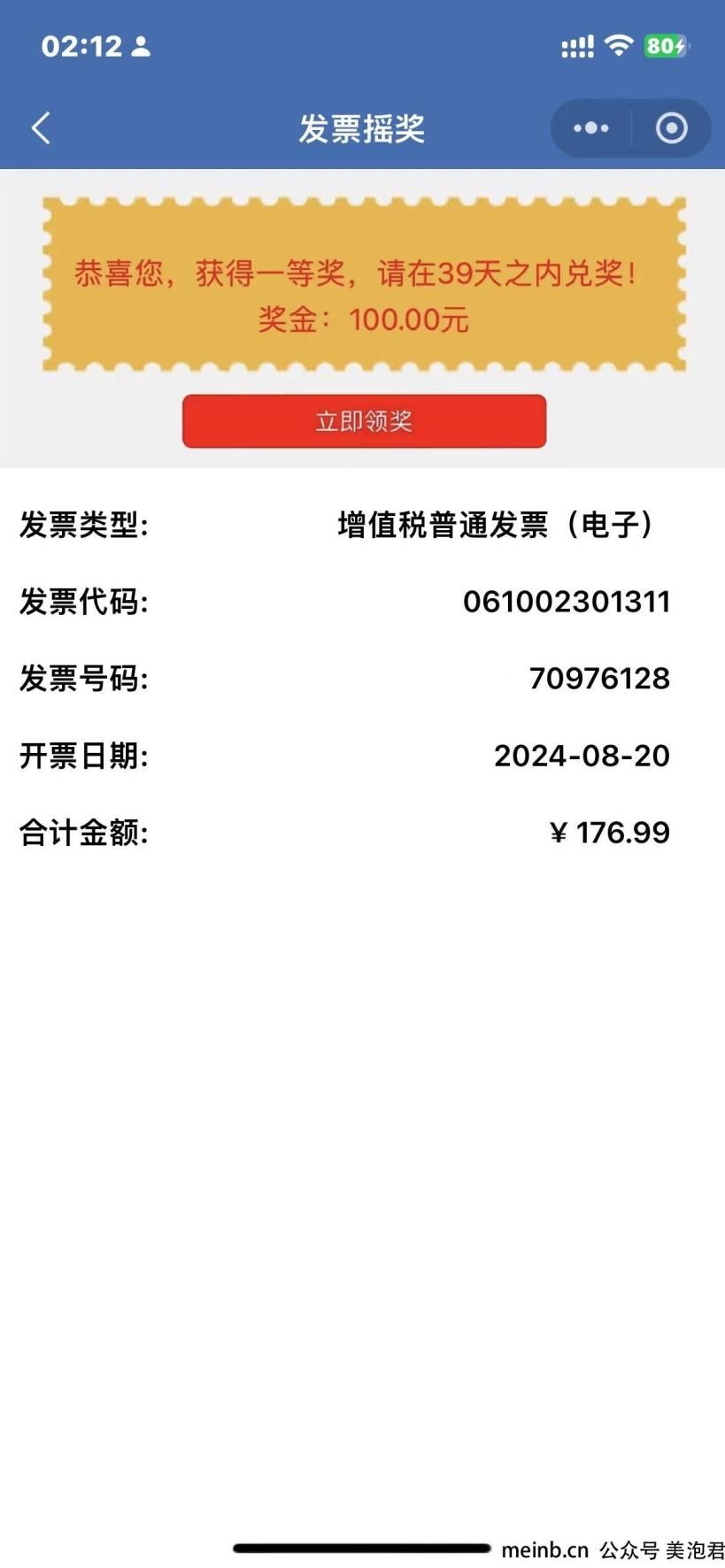Open the mini program three-dot menu
Screen dimensions: 725x1568
pos(590,128)
